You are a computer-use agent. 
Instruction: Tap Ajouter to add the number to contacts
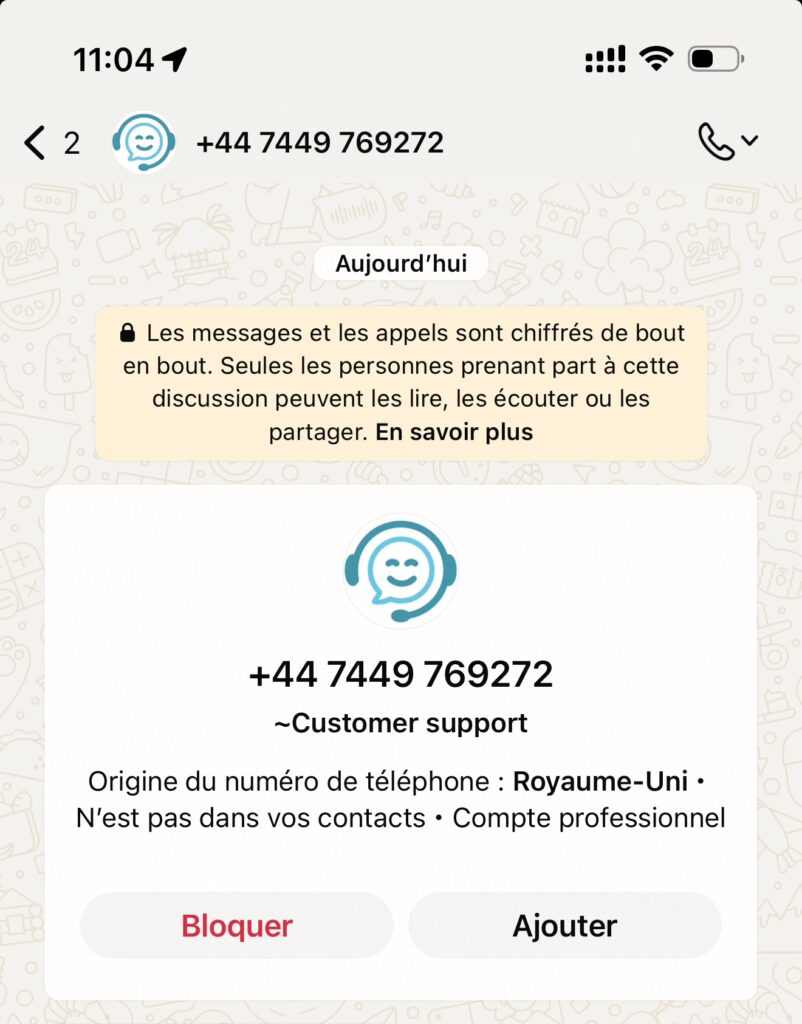pos(565,925)
